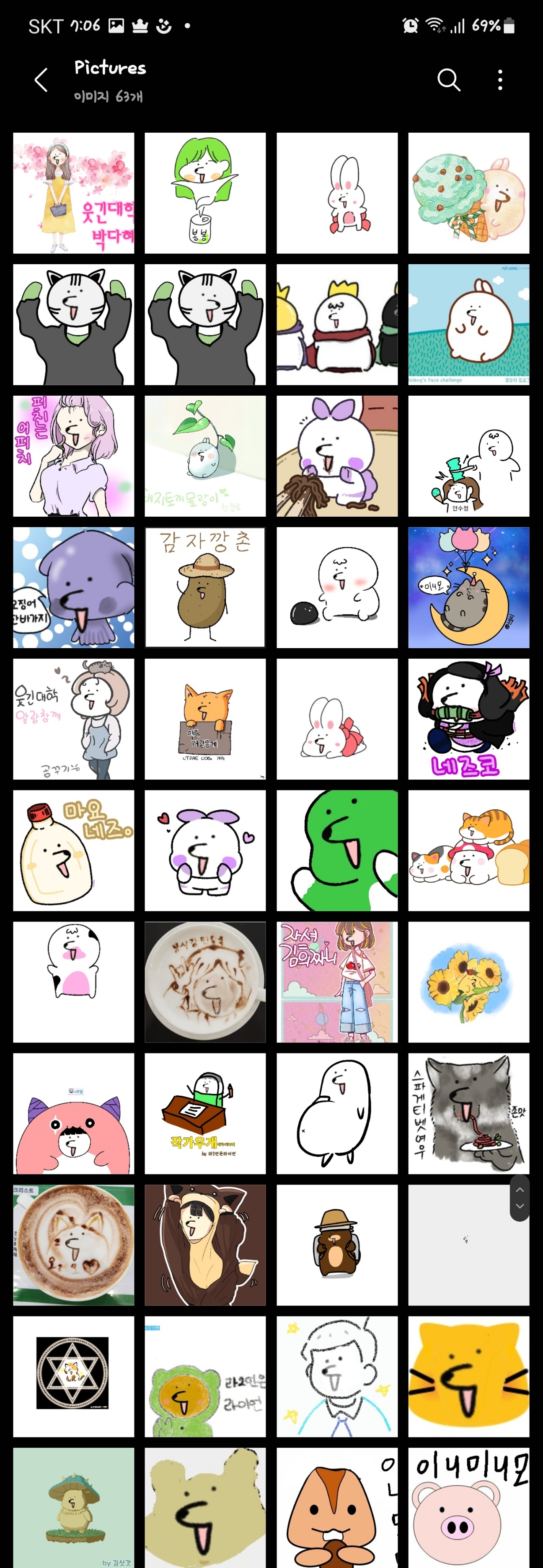Open the cat on crescent moon picture

tap(469, 587)
